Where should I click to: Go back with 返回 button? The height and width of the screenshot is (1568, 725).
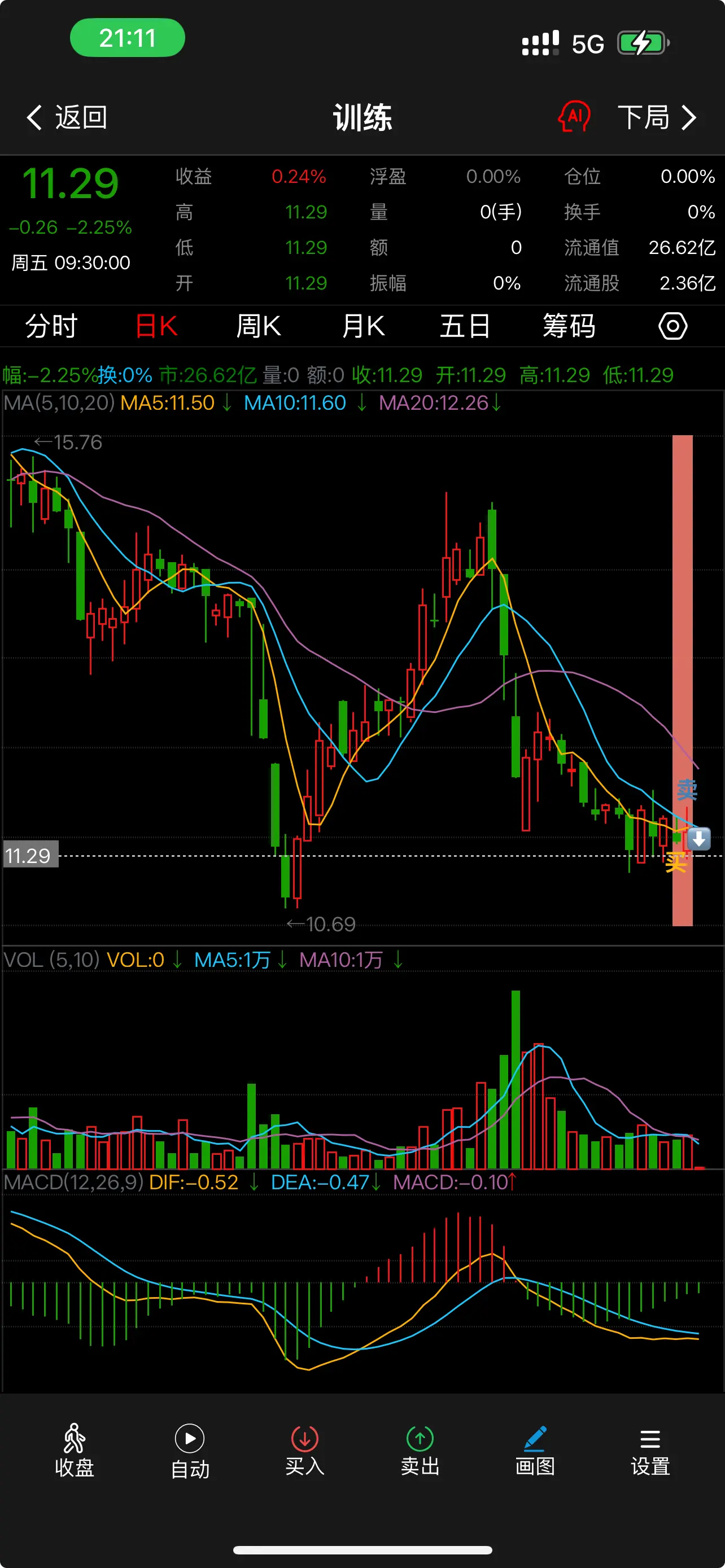point(67,117)
